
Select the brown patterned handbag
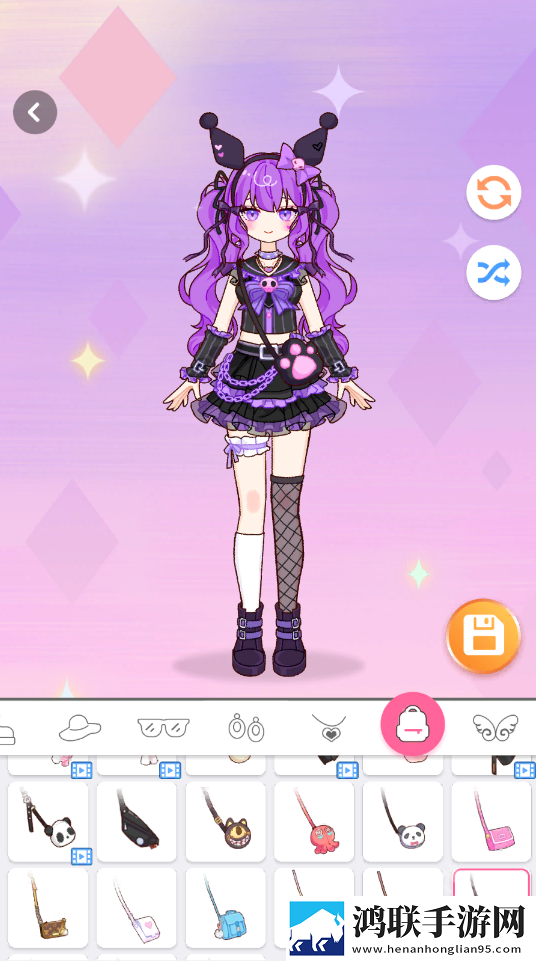click(x=48, y=908)
